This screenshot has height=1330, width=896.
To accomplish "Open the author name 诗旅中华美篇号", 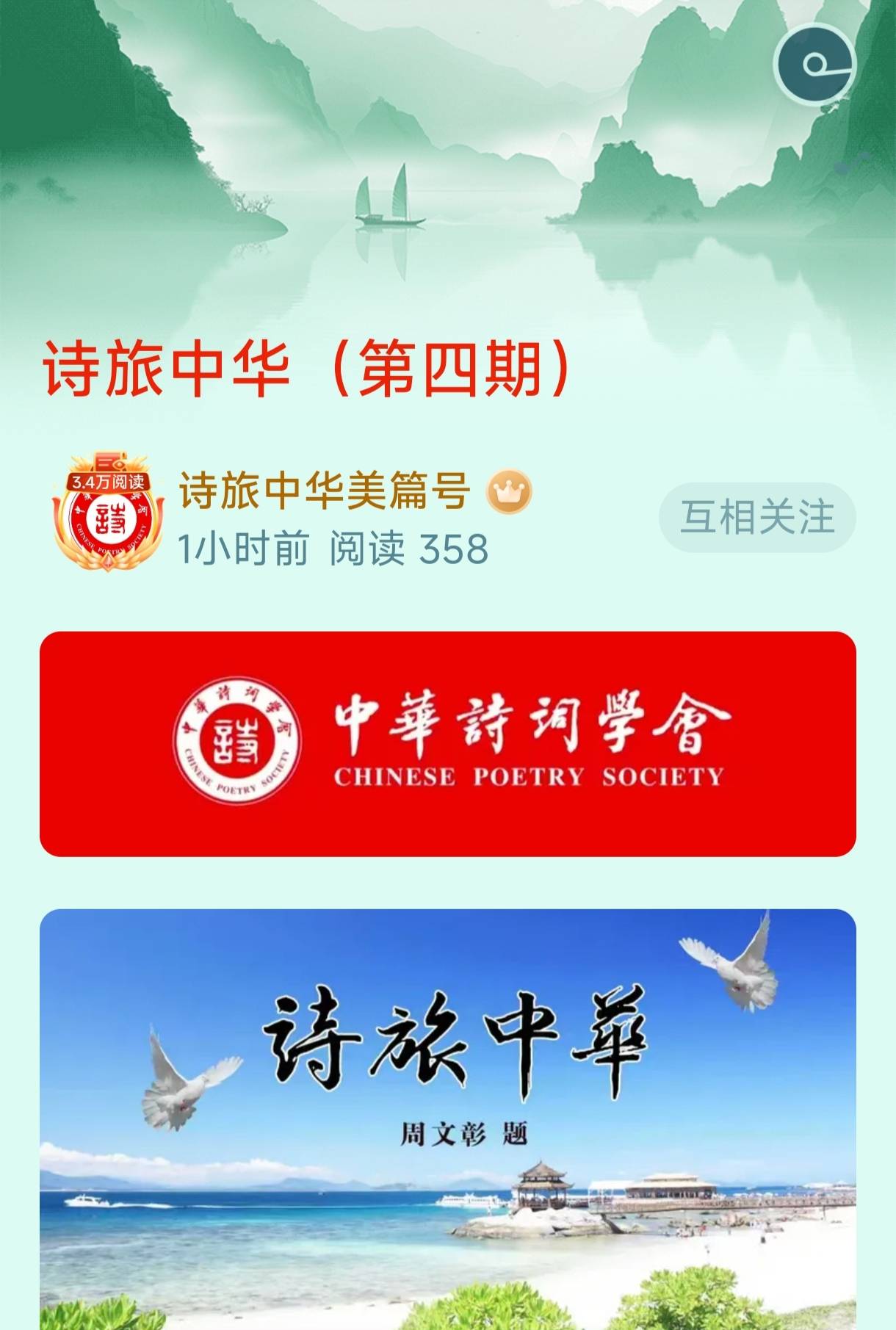I will (324, 491).
